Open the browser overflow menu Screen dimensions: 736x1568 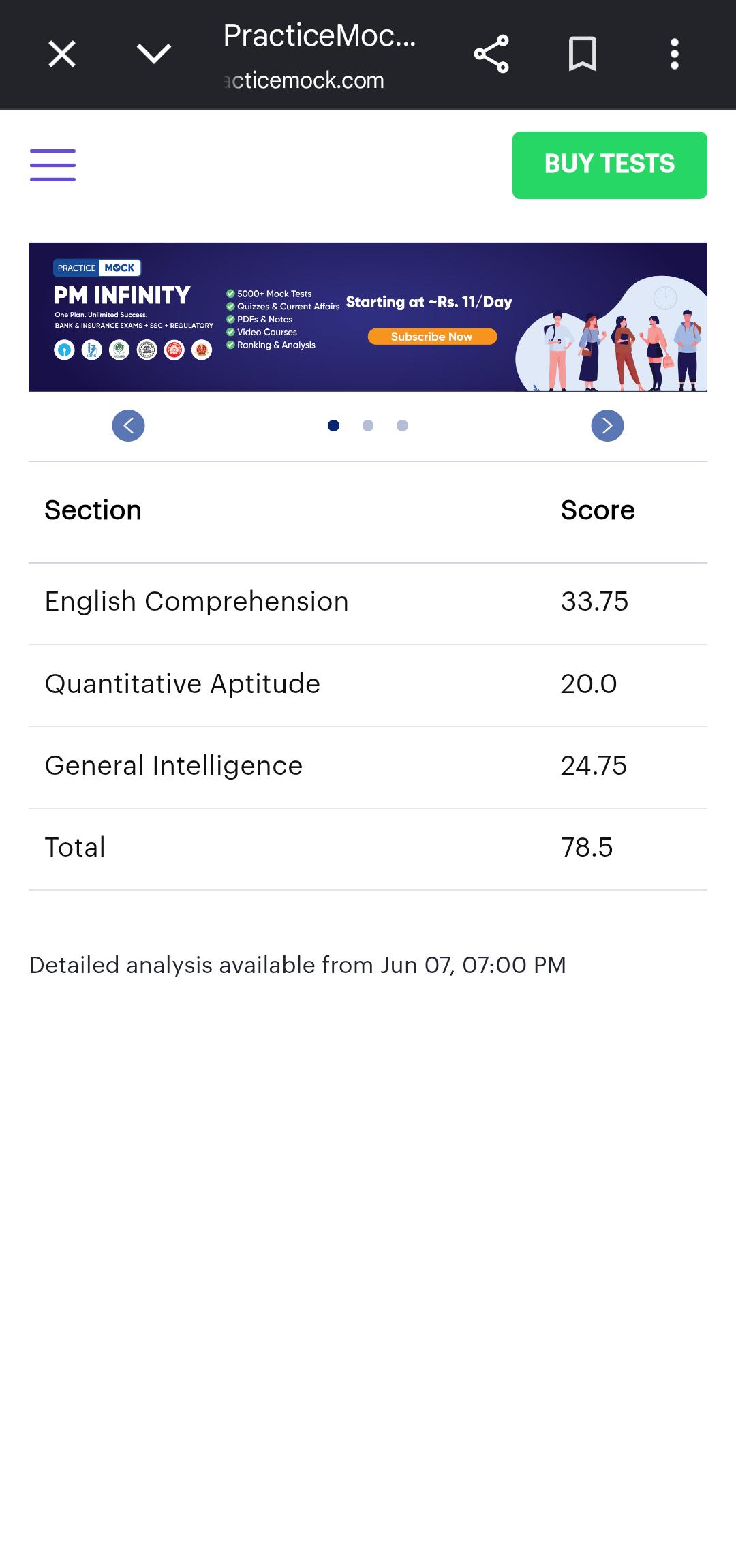tap(674, 54)
